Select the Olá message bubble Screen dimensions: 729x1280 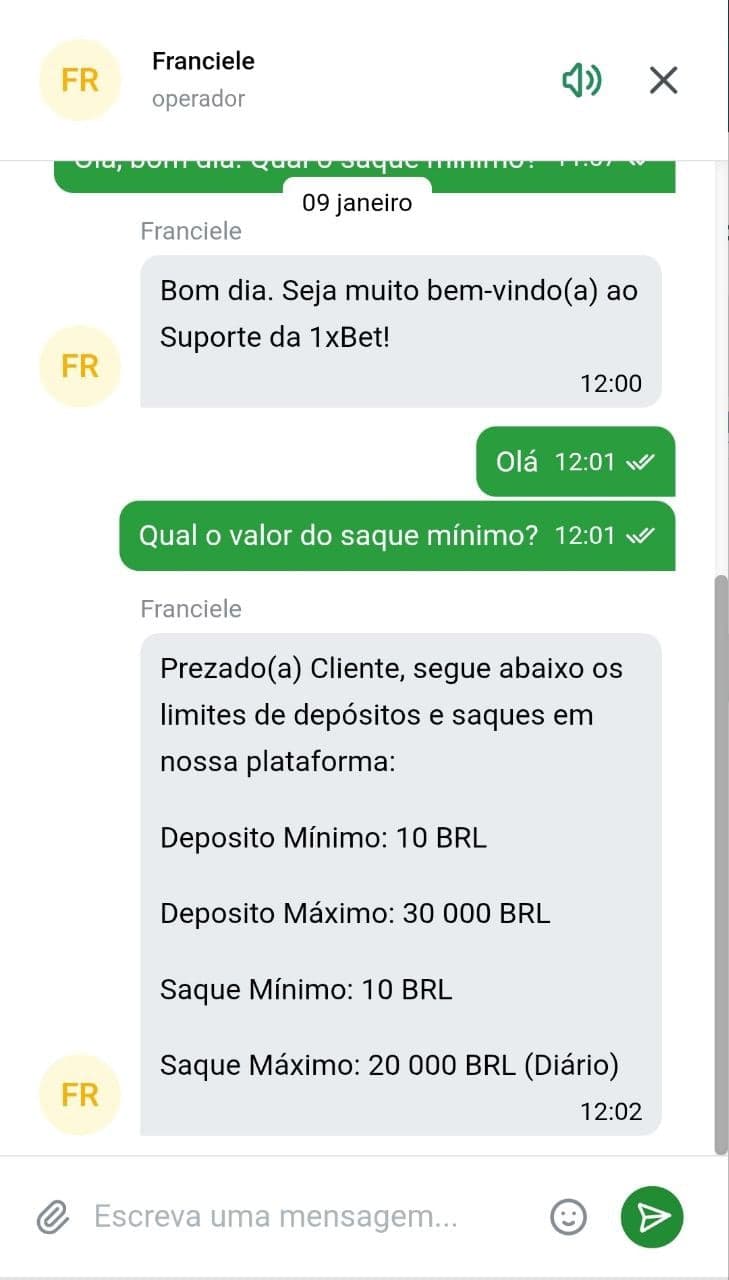click(575, 461)
